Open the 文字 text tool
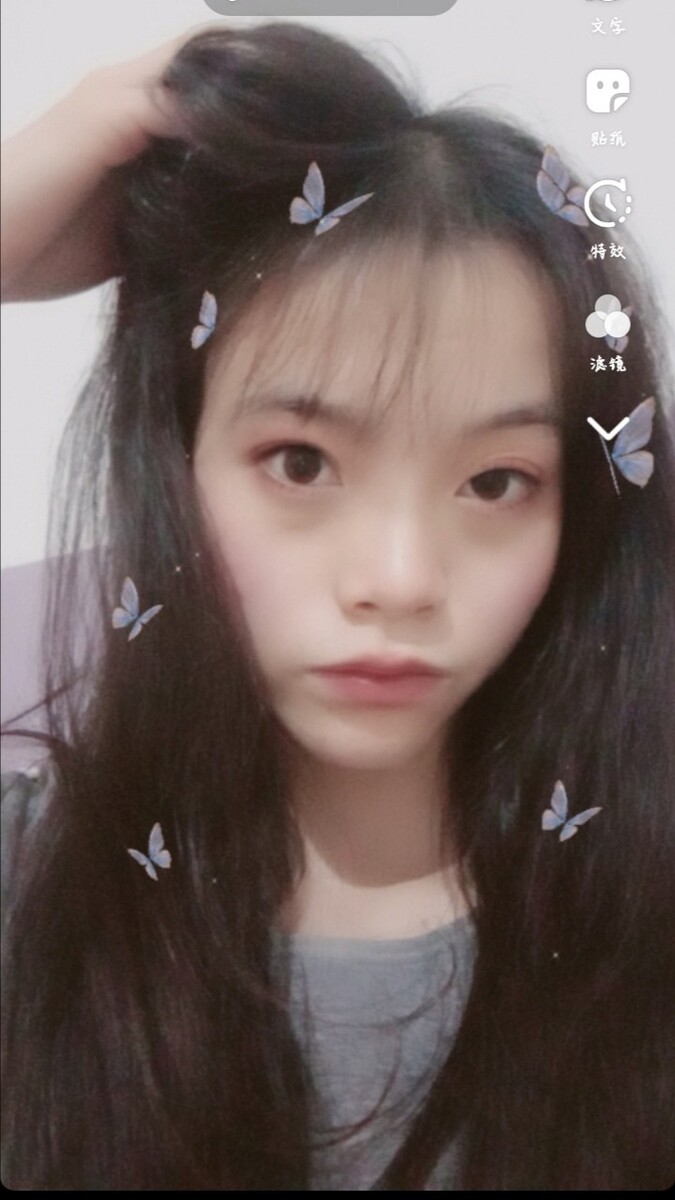 tap(607, 16)
